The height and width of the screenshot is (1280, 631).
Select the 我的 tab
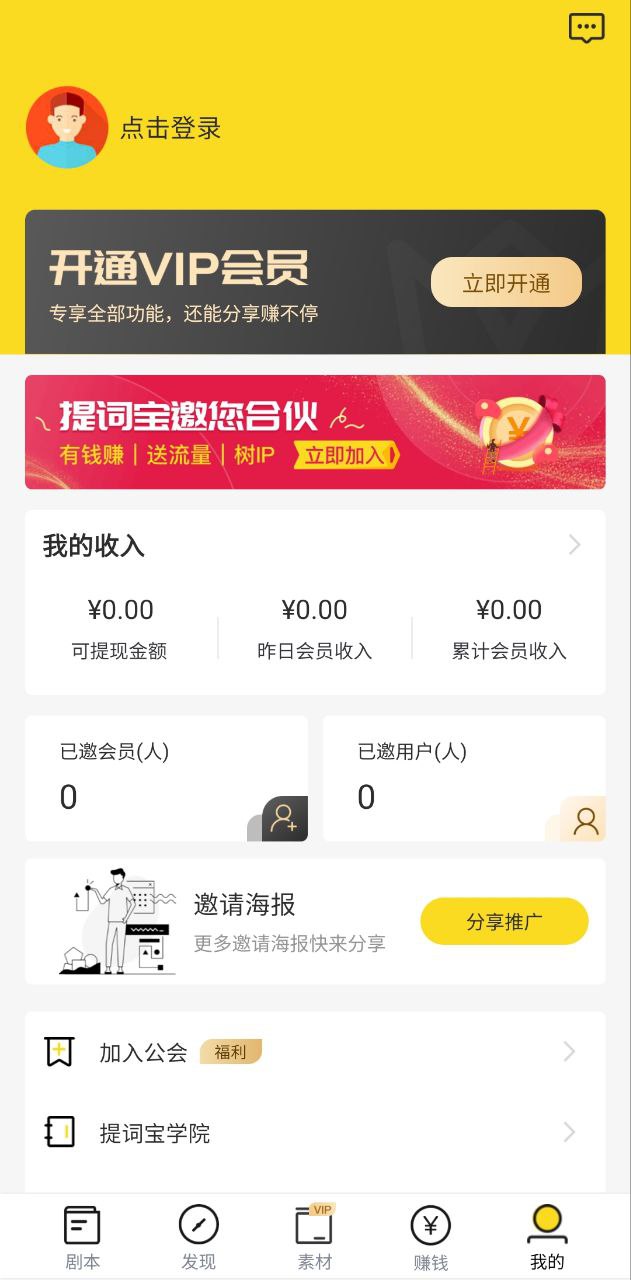pyautogui.click(x=547, y=1237)
